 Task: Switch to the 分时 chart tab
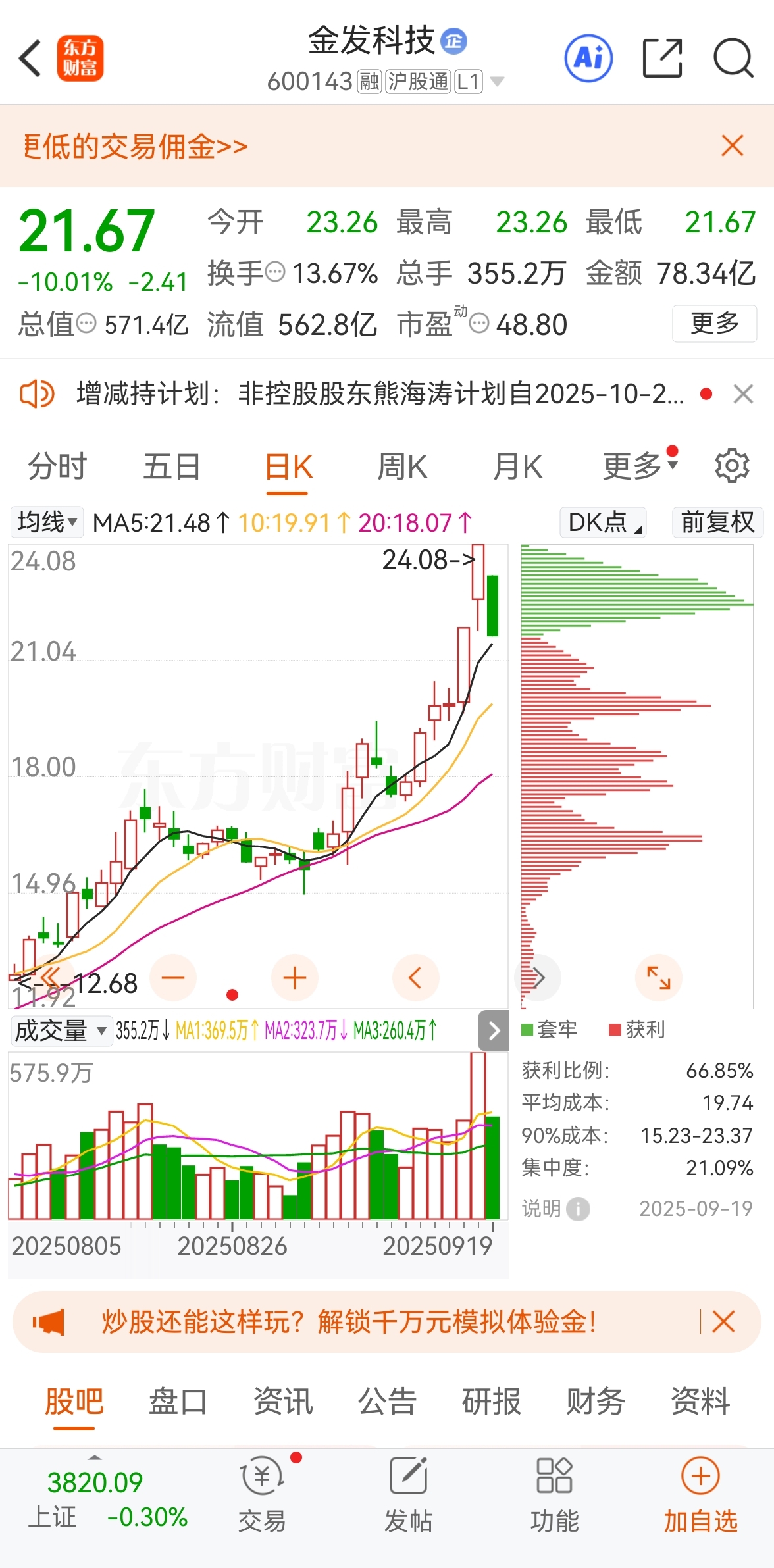[57, 467]
